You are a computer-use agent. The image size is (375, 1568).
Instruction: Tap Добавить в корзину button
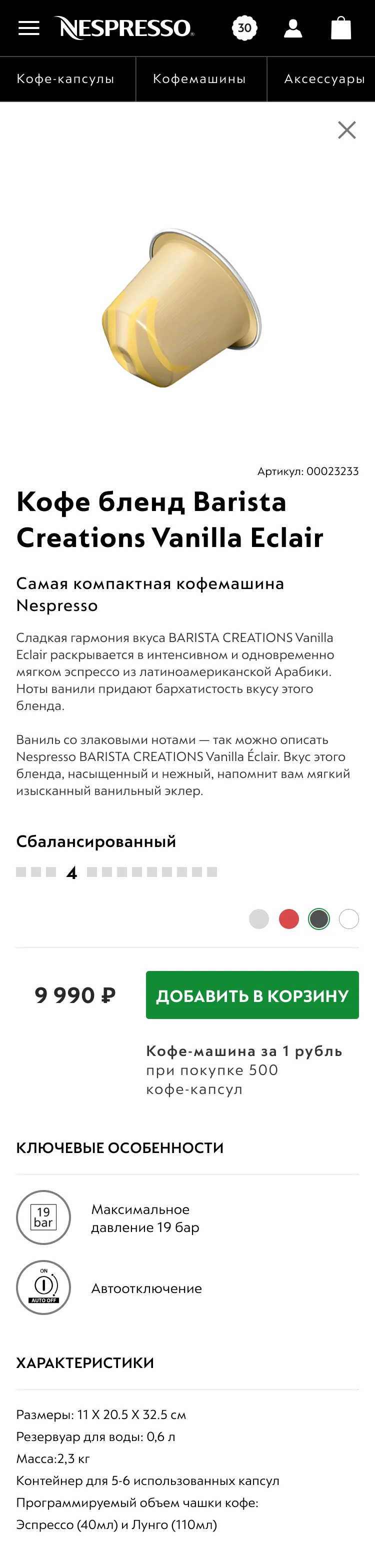coord(252,994)
